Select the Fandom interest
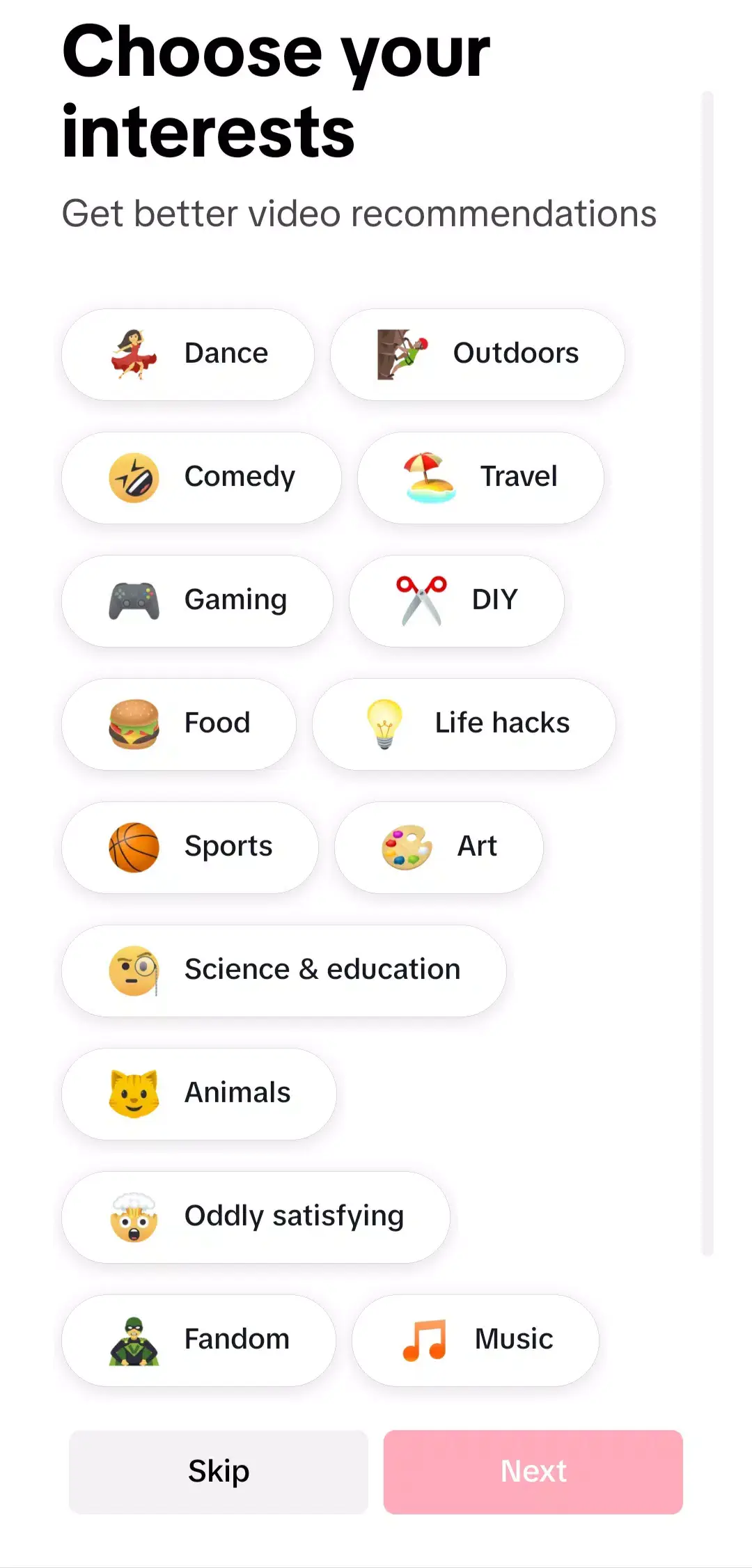Image resolution: width=752 pixels, height=1568 pixels. click(x=199, y=1339)
